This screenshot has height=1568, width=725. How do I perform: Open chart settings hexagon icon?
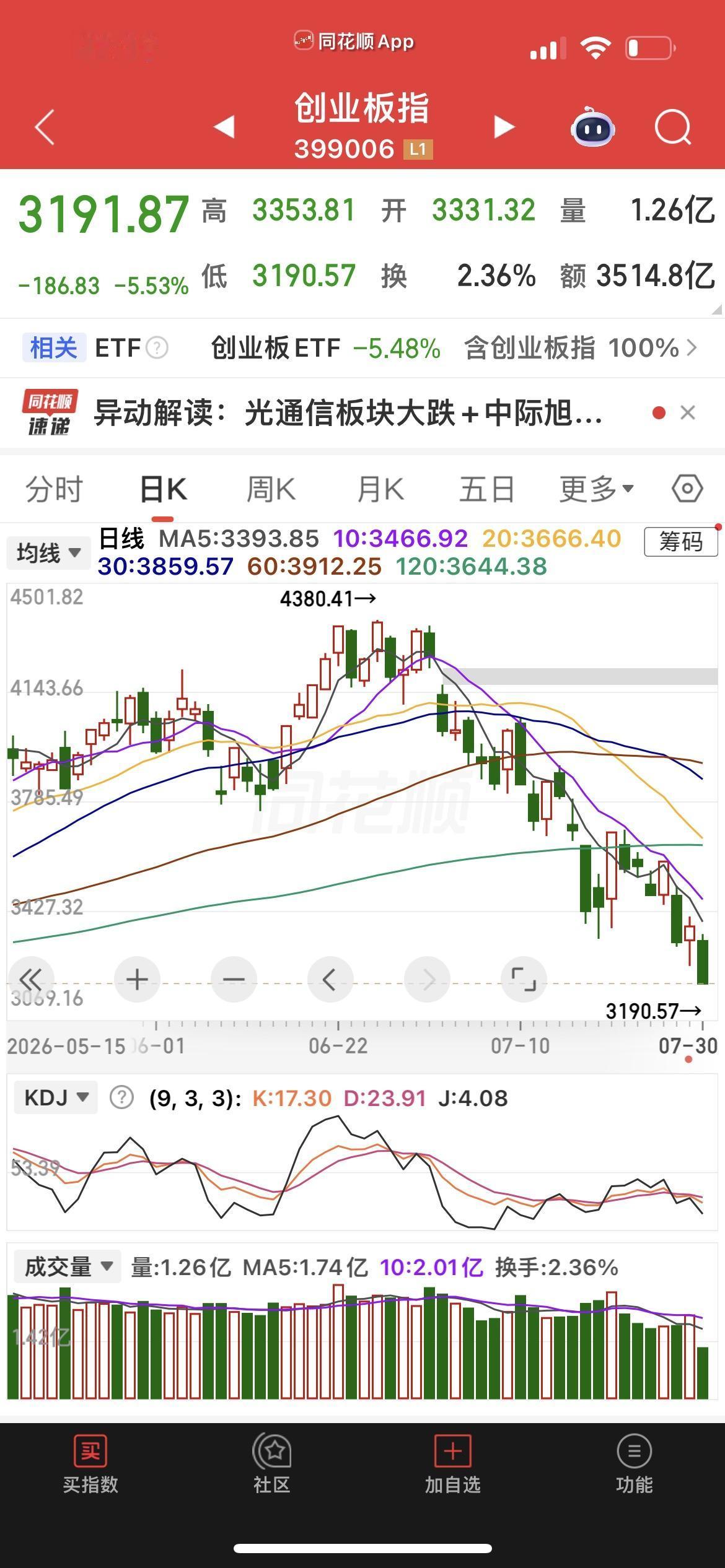pyautogui.click(x=687, y=489)
